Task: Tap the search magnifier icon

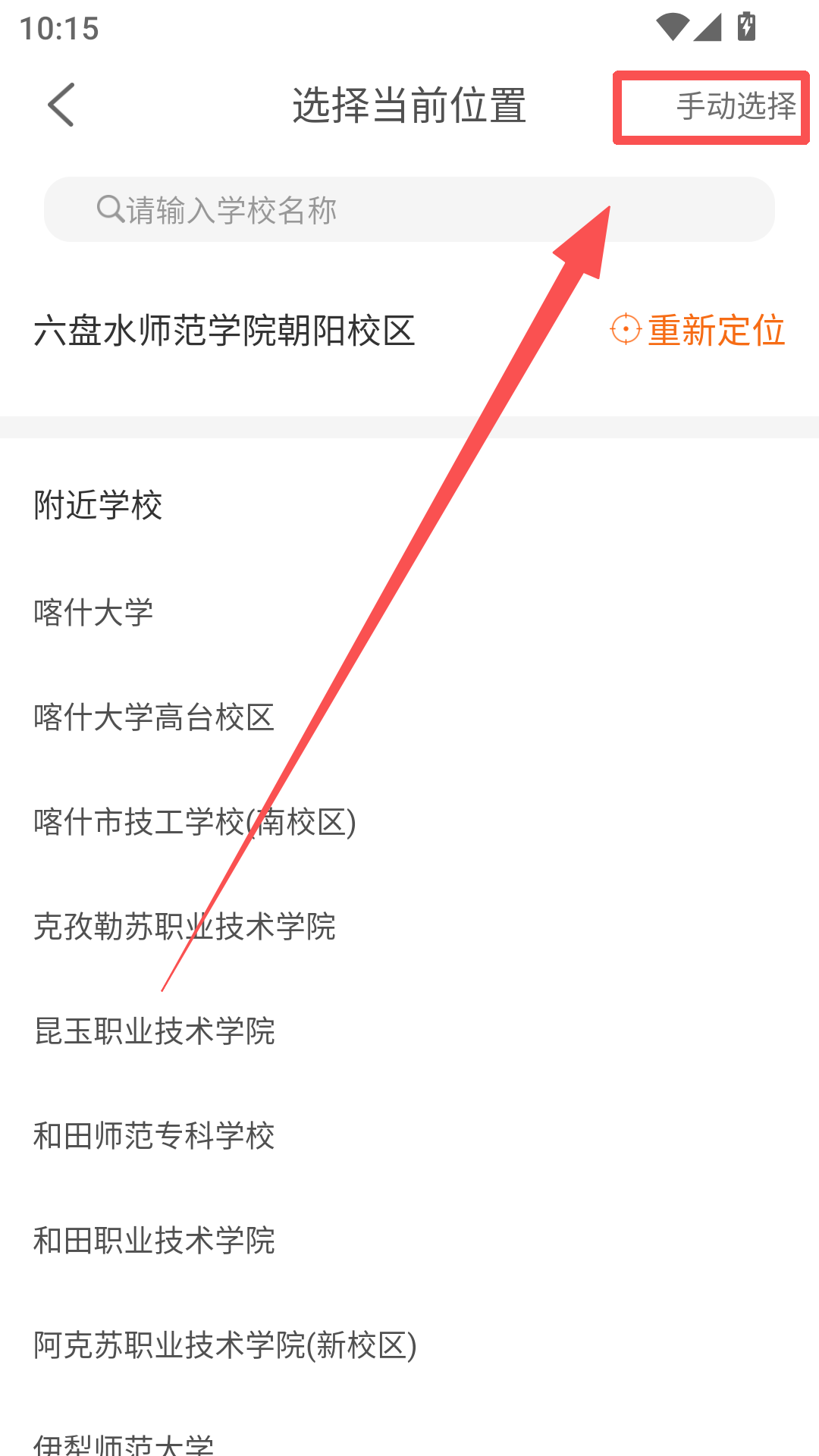Action: click(x=108, y=209)
